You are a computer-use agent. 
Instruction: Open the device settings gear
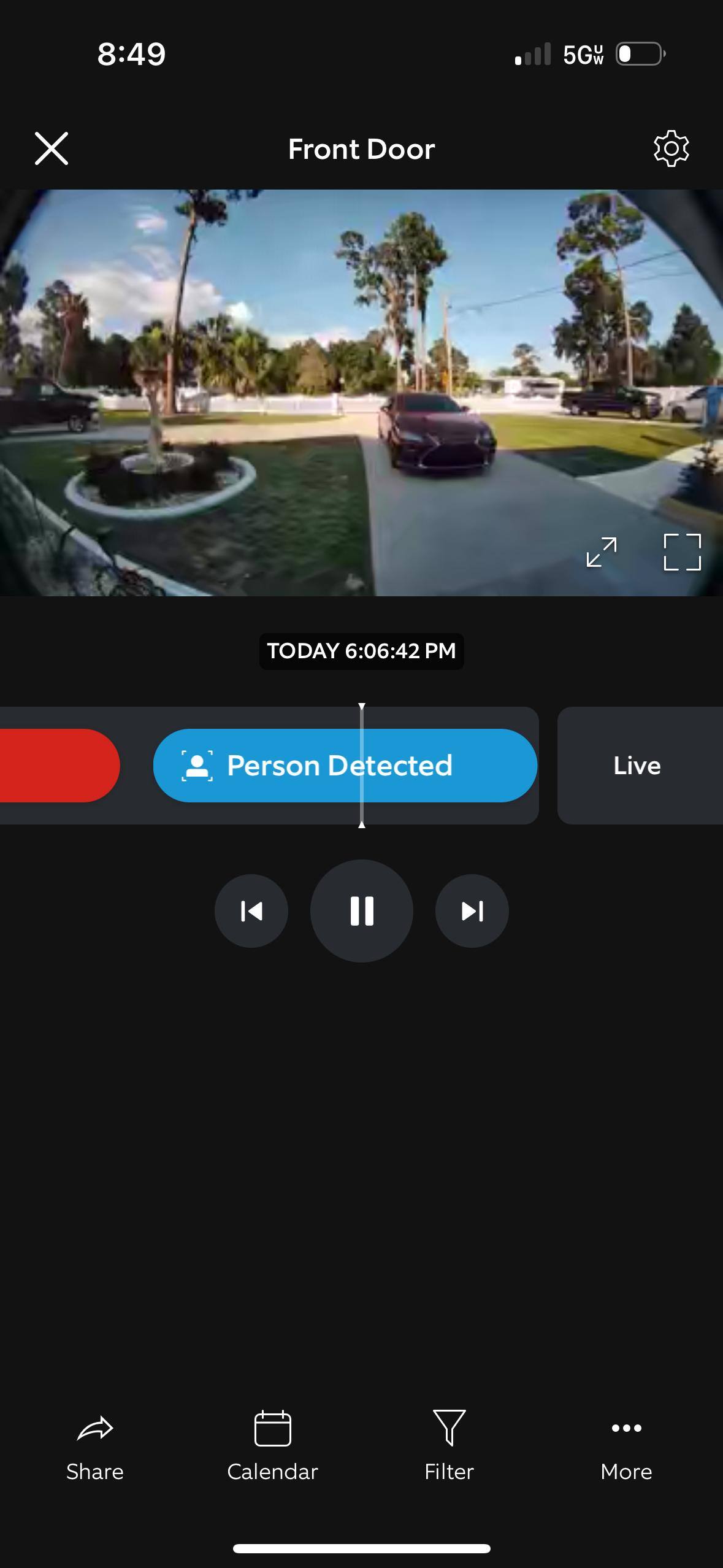pos(671,148)
